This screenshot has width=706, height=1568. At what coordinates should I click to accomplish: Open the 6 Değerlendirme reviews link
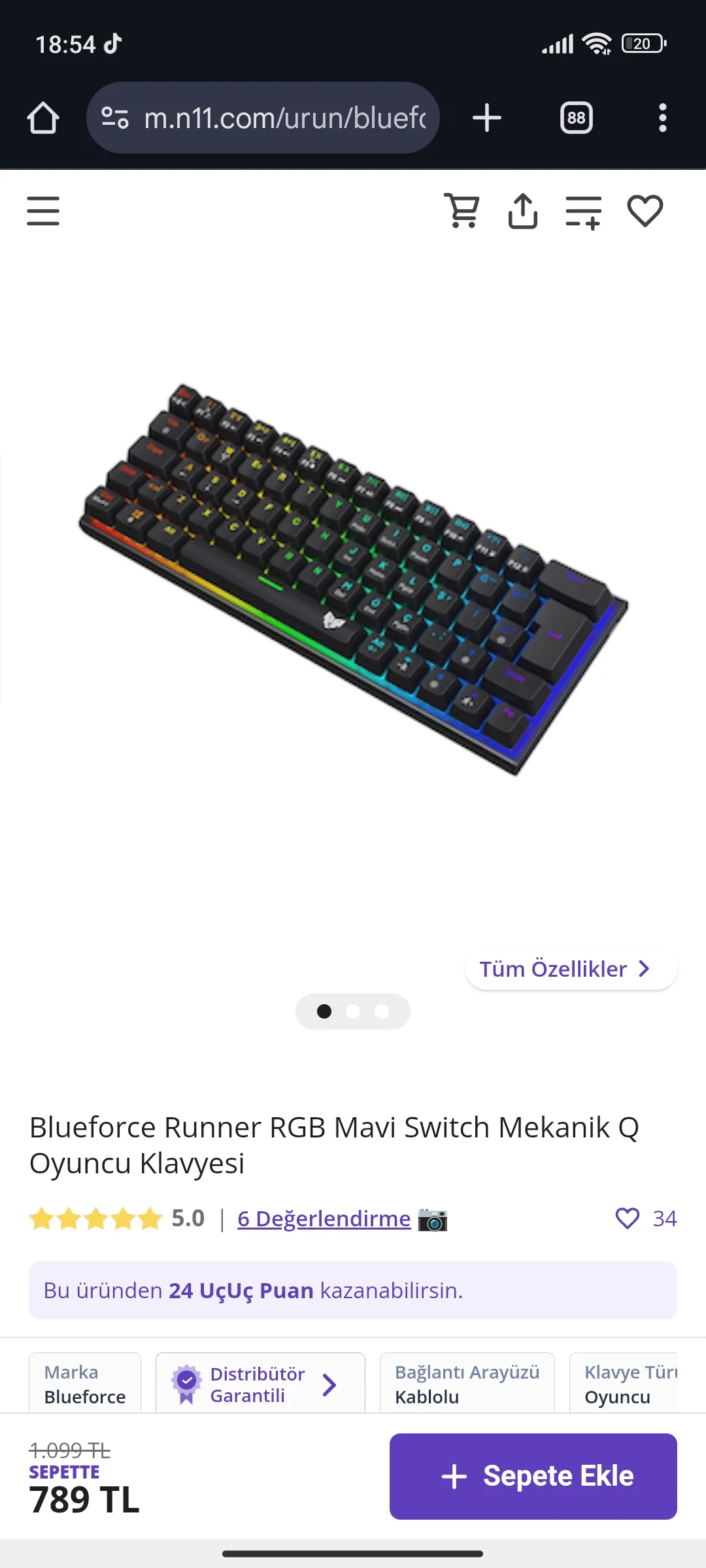tap(324, 1218)
